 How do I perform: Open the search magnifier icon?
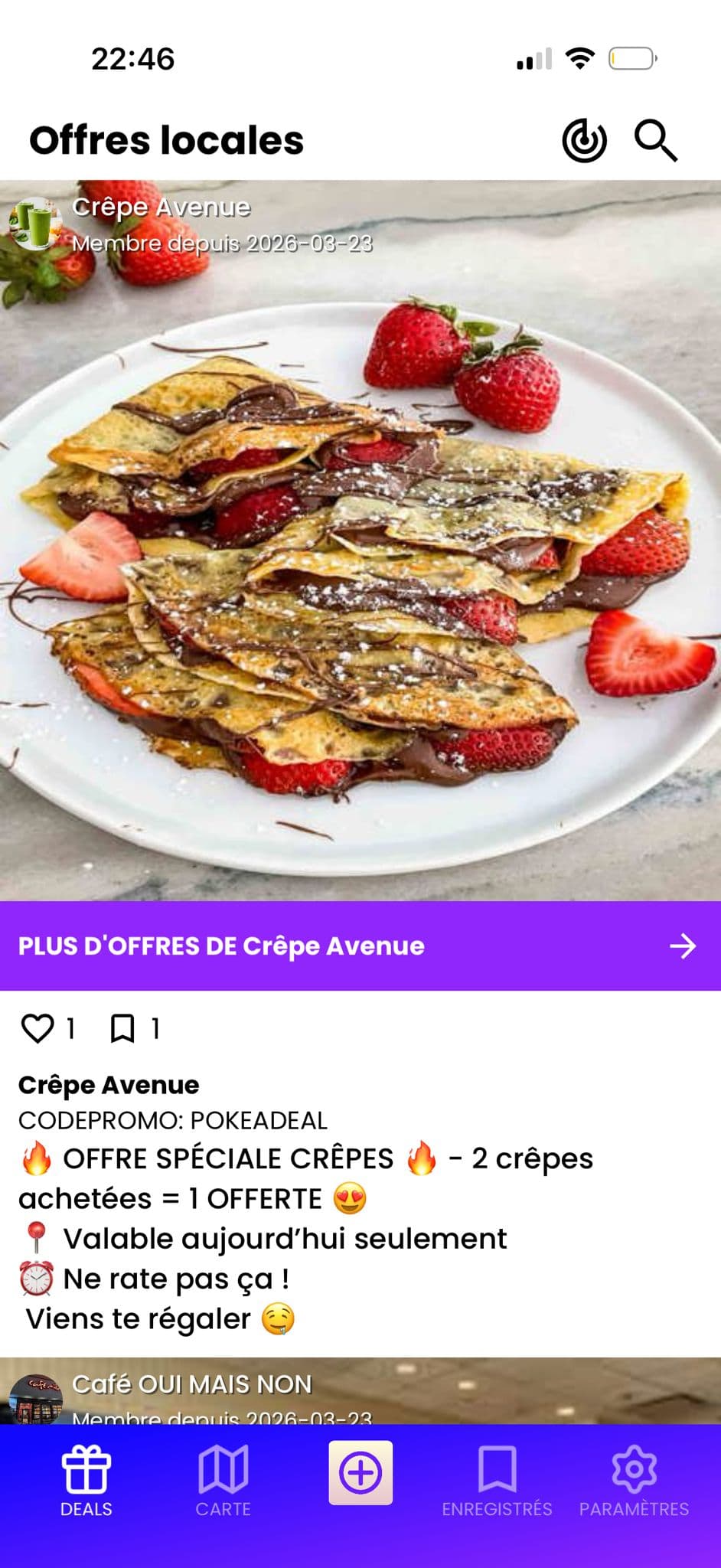click(x=655, y=141)
